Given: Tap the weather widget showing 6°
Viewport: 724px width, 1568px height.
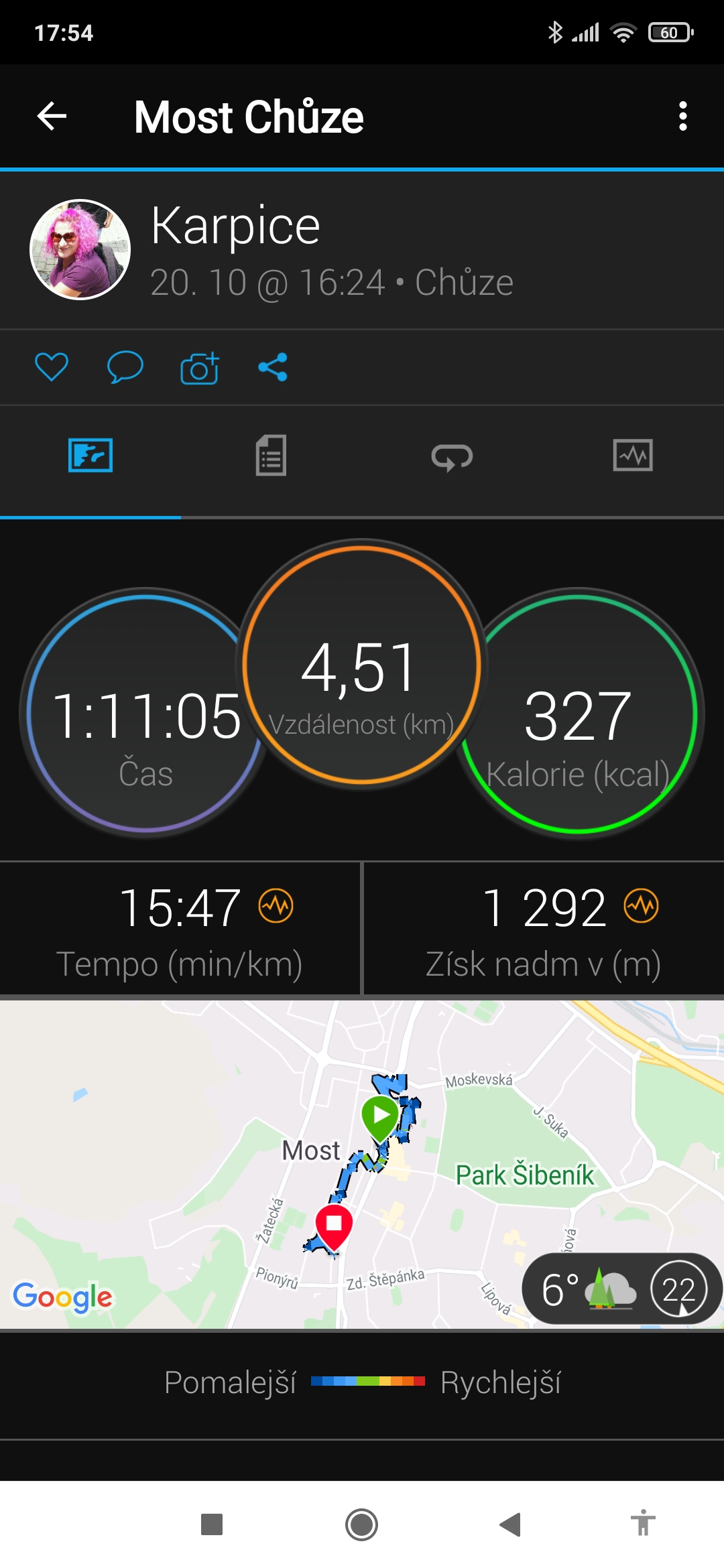Looking at the screenshot, I should tap(621, 1289).
